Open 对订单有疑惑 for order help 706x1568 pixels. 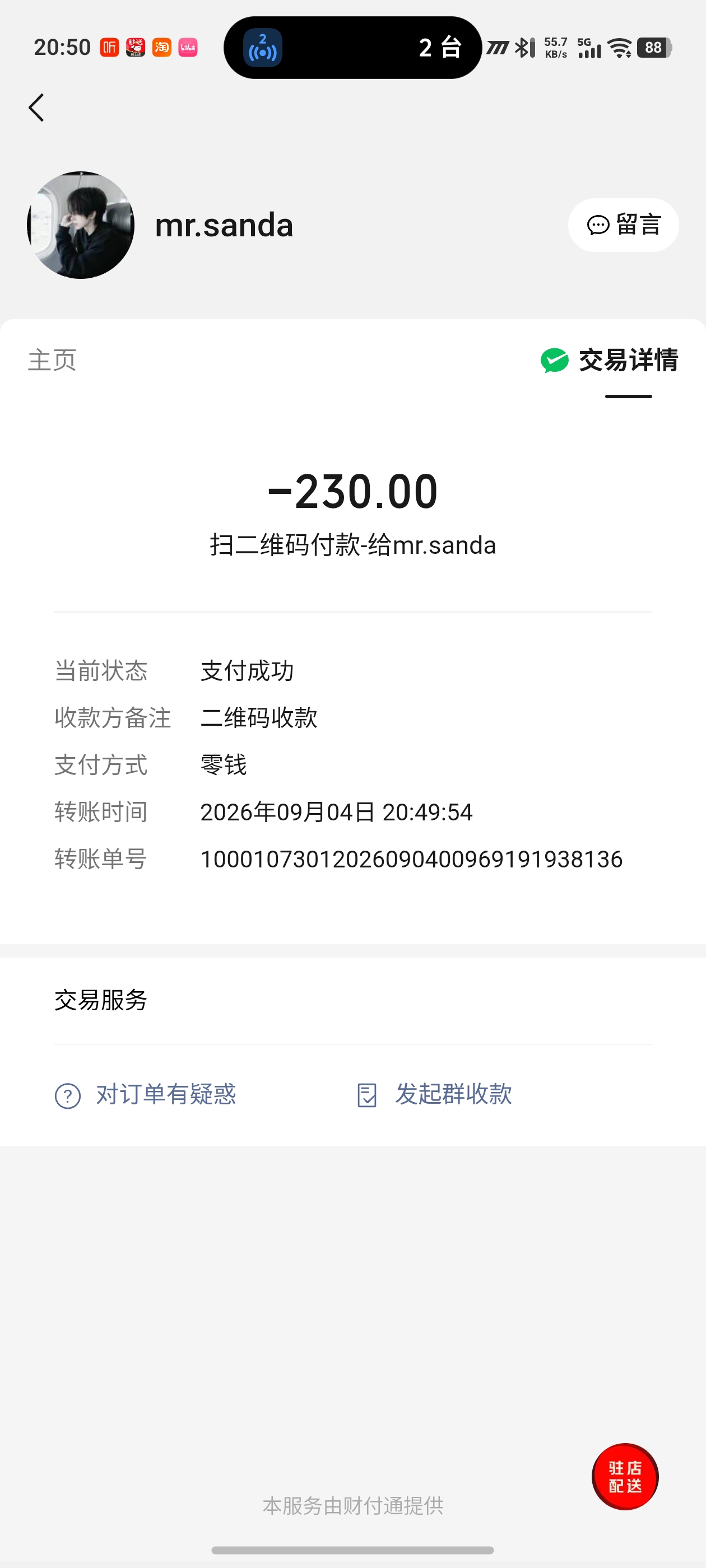coord(146,1095)
